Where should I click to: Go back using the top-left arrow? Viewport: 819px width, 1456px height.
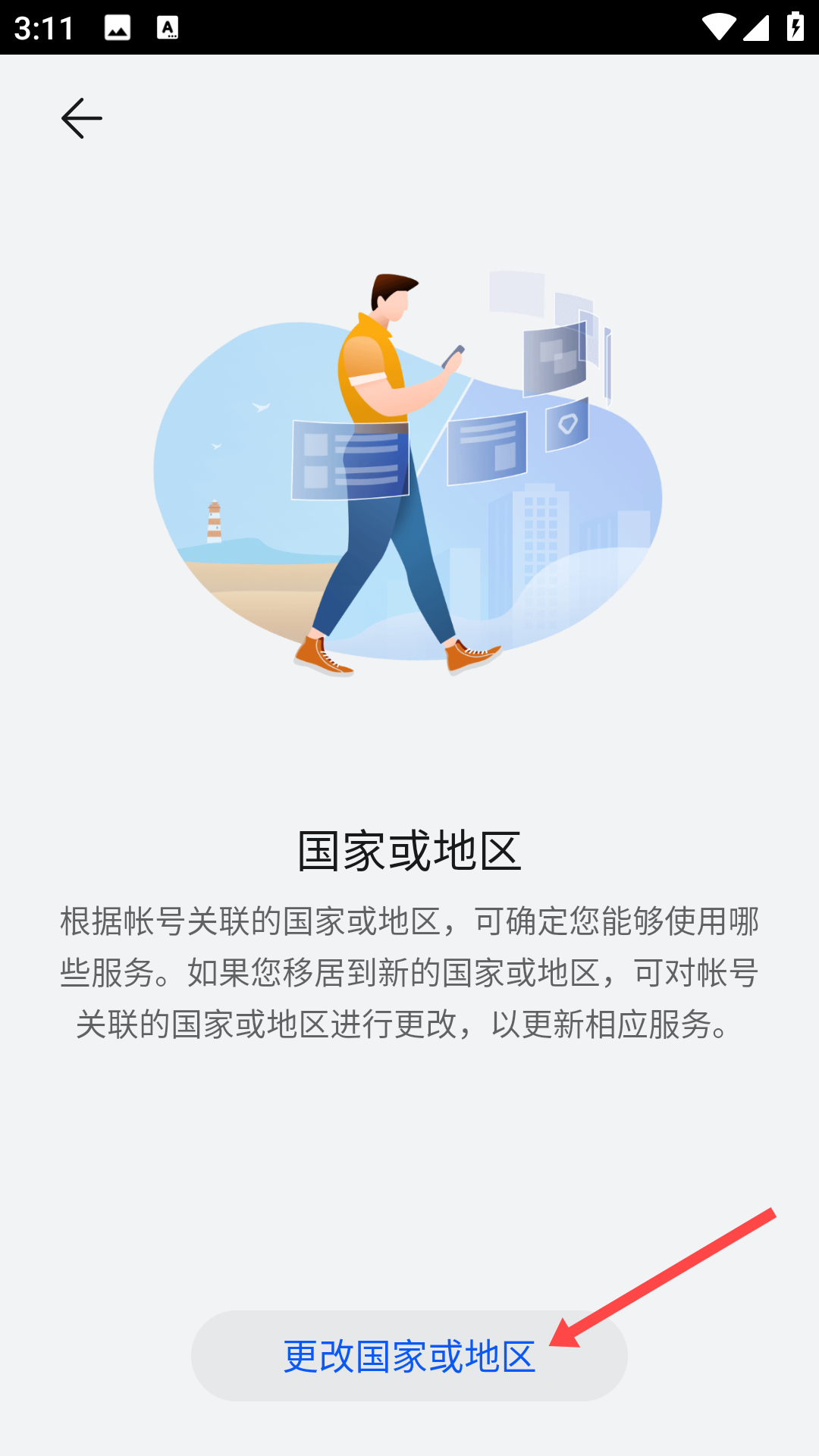pos(82,118)
